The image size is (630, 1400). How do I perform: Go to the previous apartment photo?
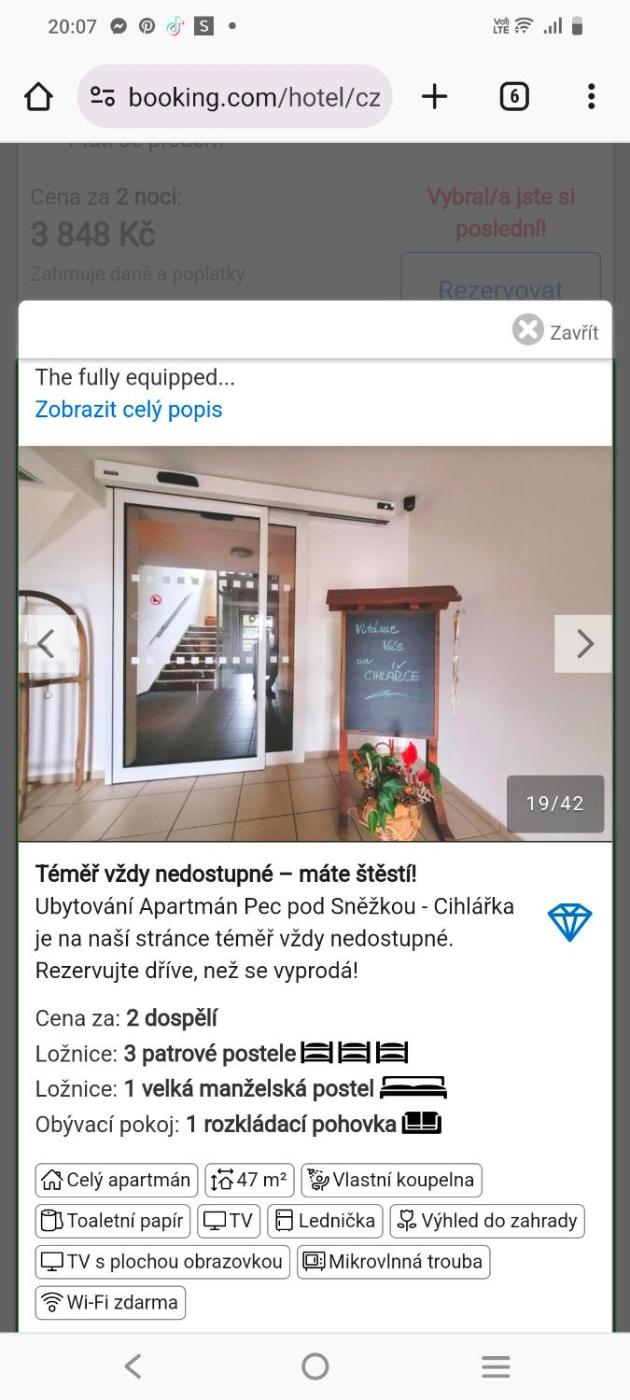[x=44, y=644]
